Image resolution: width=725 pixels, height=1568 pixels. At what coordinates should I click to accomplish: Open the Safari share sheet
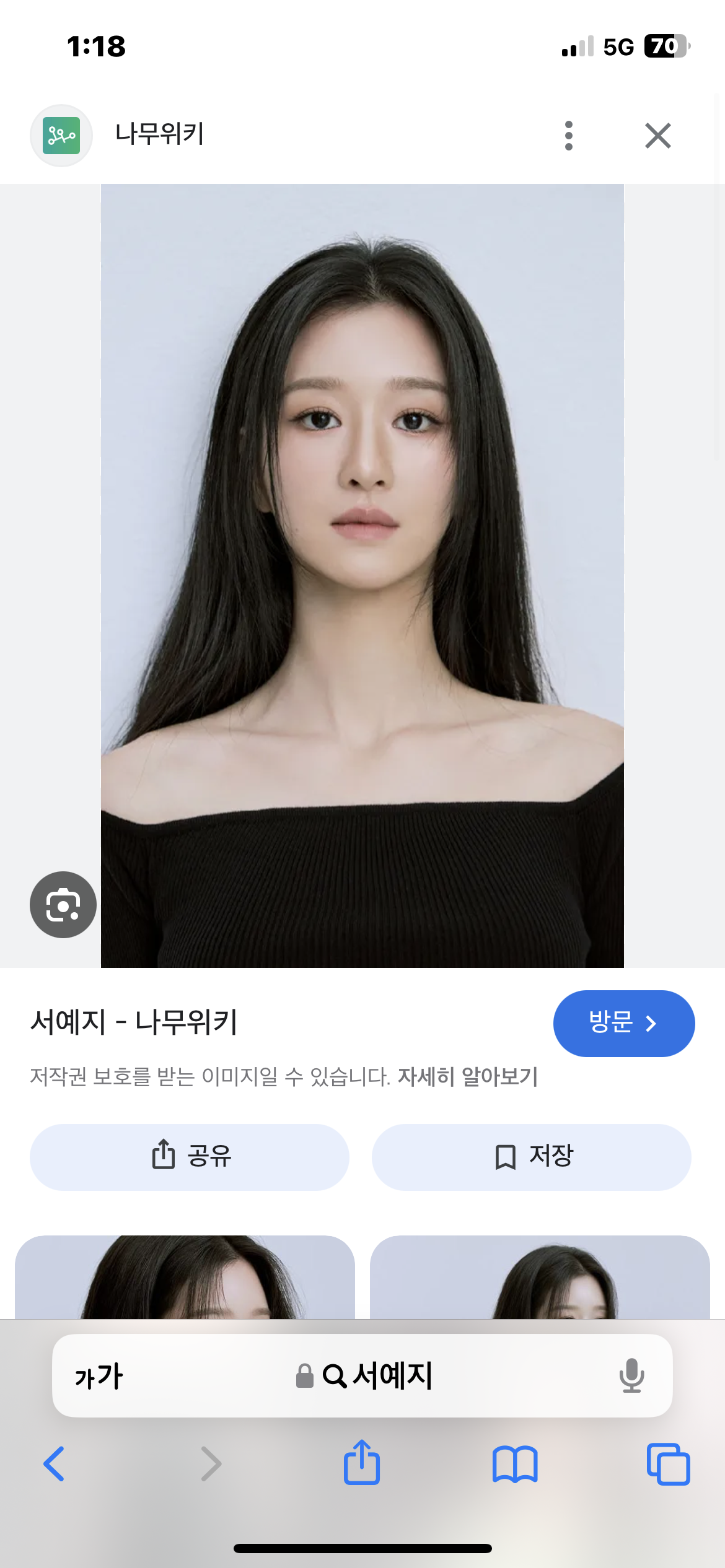(x=362, y=1463)
